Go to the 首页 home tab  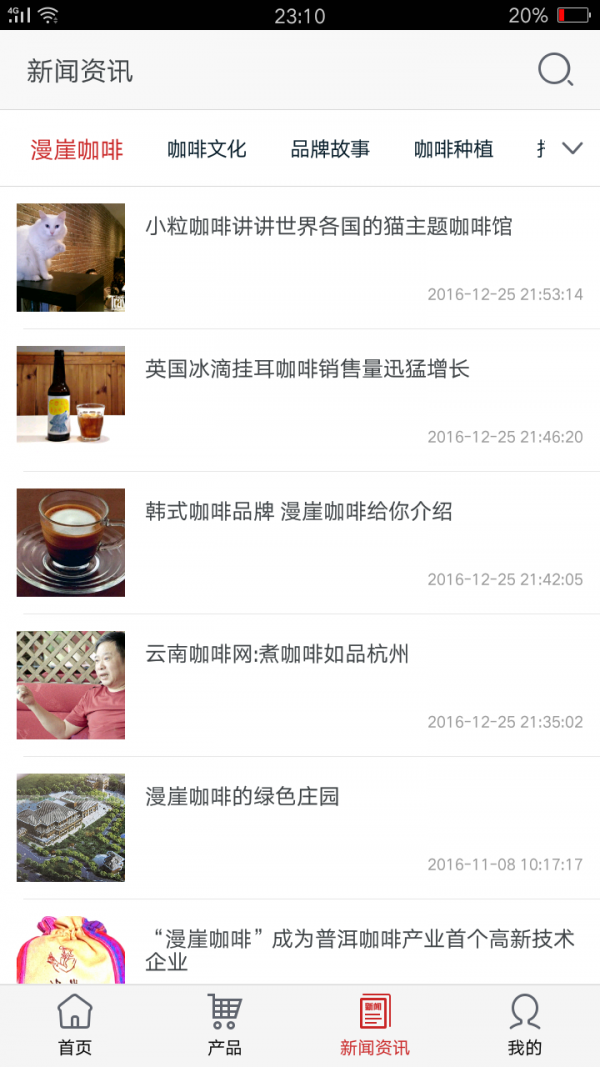pyautogui.click(x=75, y=1025)
